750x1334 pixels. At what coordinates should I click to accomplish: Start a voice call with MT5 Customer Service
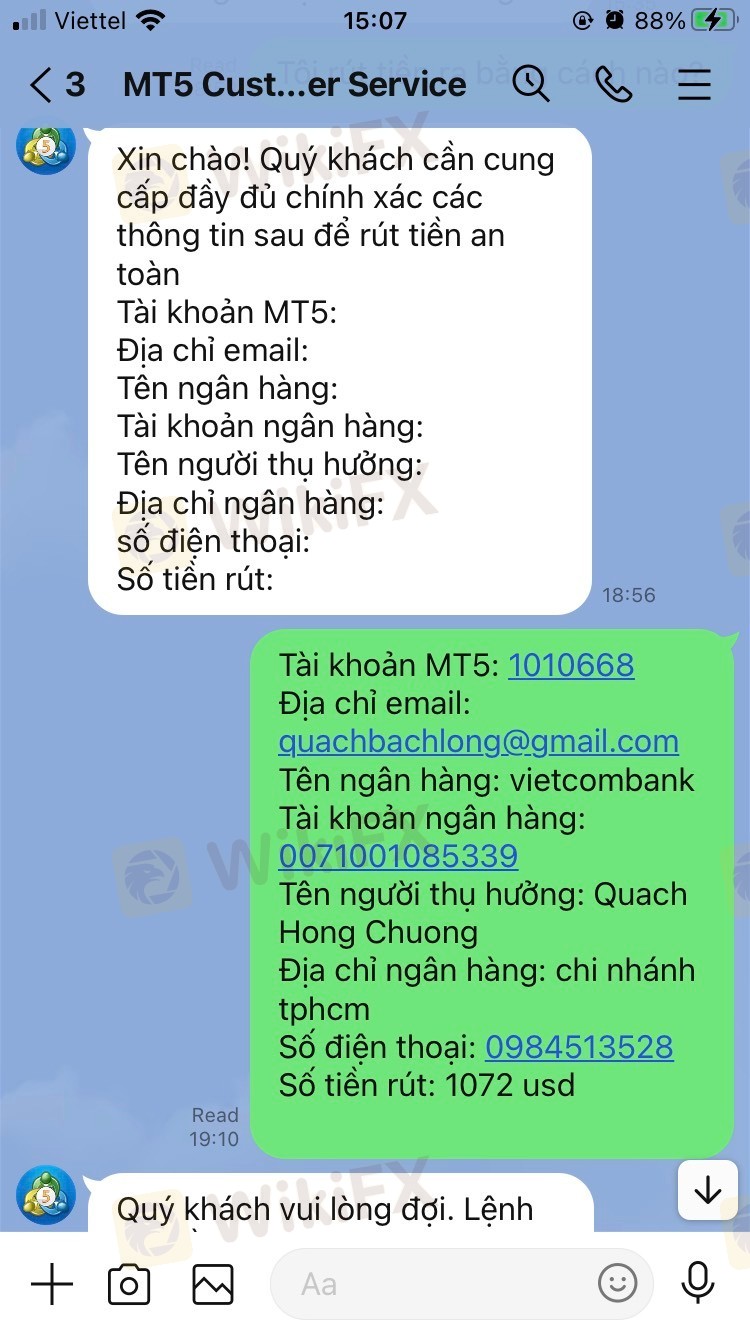click(613, 85)
